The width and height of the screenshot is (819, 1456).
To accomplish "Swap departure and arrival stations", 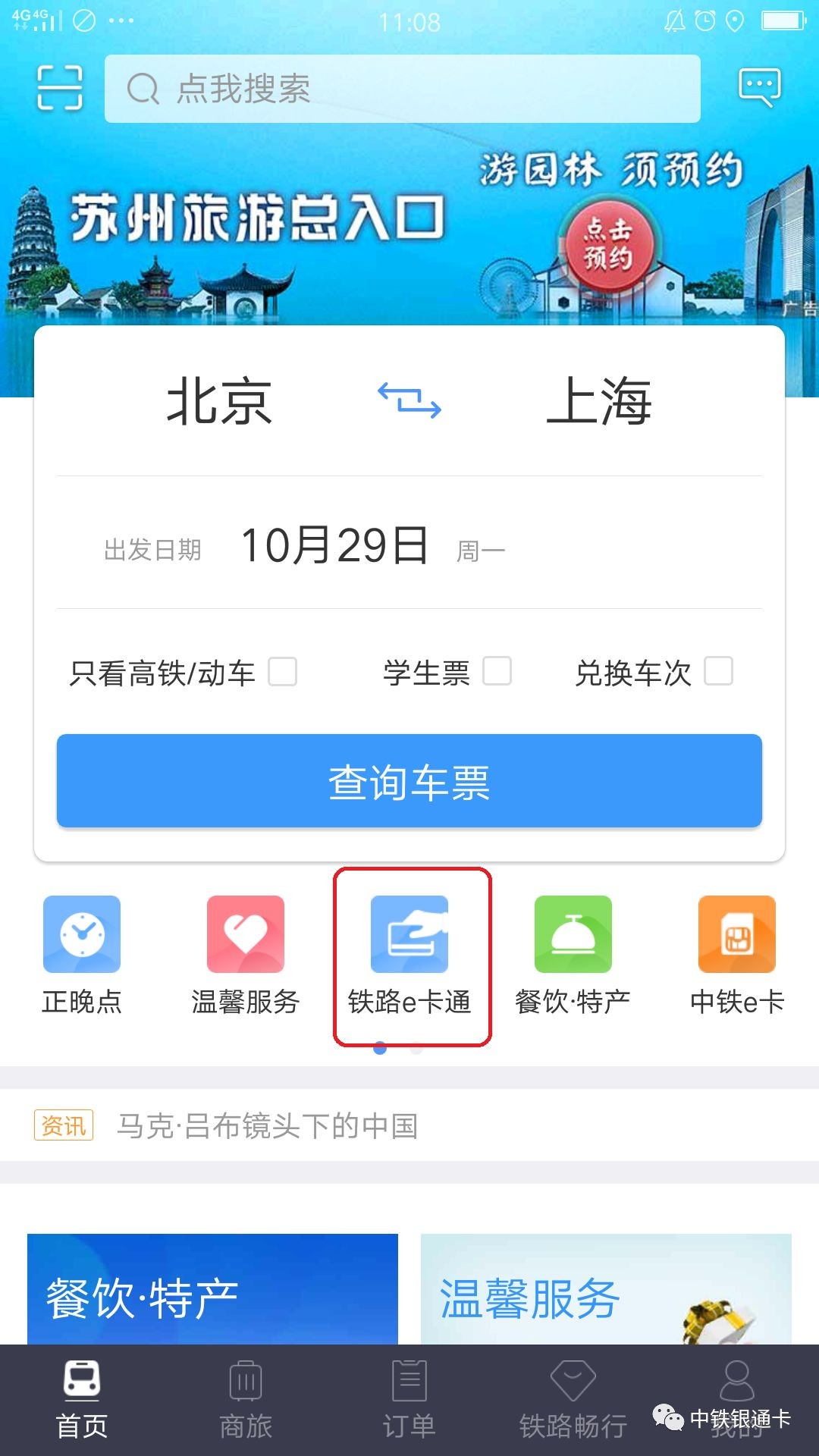I will [x=409, y=400].
